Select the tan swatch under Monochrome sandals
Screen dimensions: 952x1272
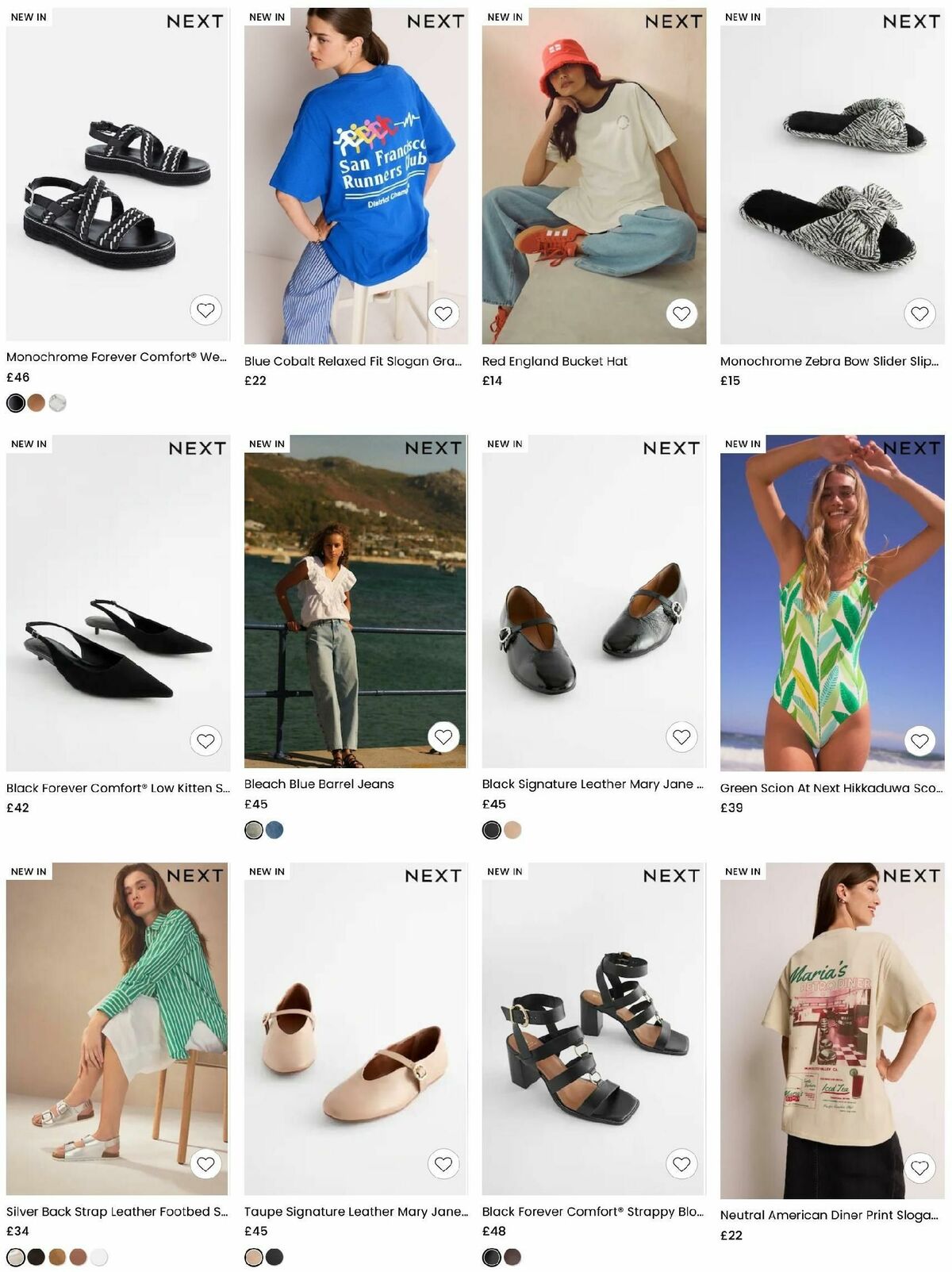tap(35, 403)
